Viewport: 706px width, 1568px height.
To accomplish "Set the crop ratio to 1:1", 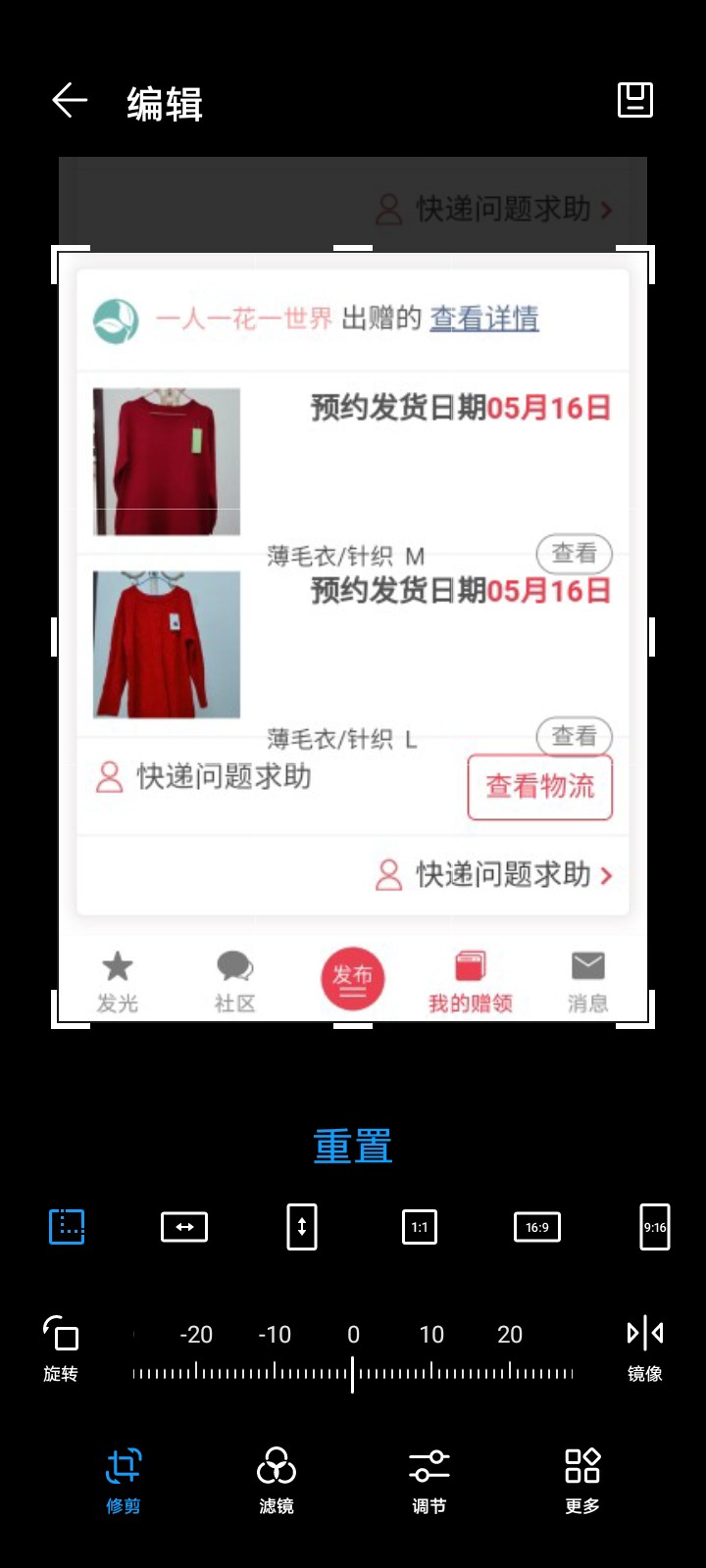I will point(420,1227).
